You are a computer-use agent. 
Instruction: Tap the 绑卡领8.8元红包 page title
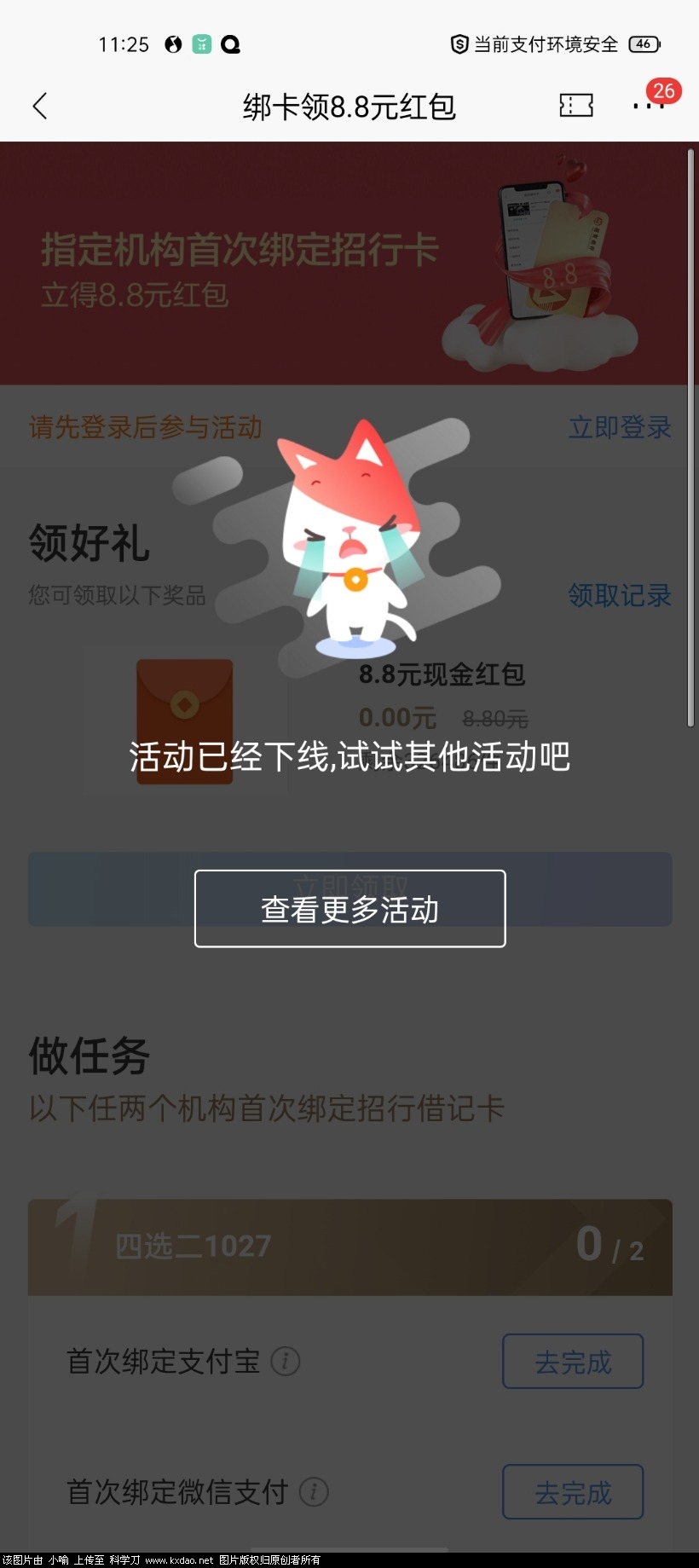point(349,107)
